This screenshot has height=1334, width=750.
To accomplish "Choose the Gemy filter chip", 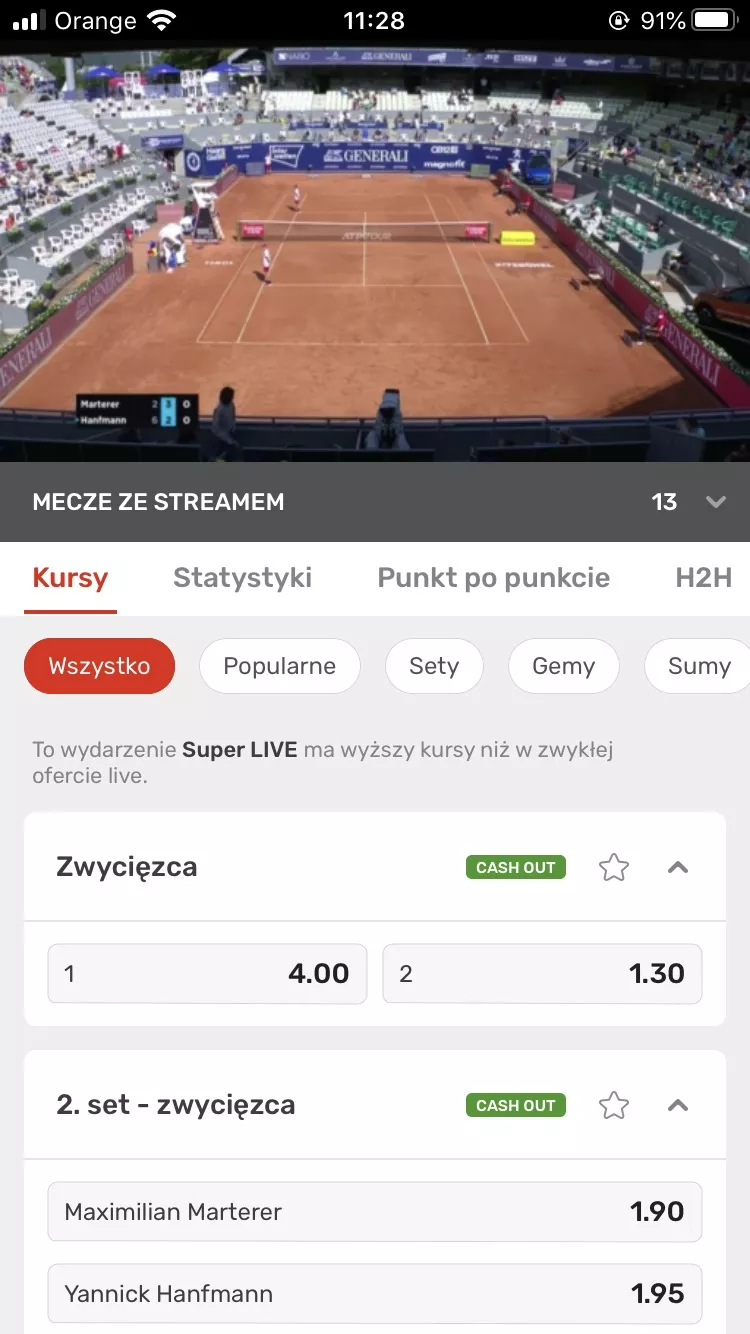I will pyautogui.click(x=563, y=666).
